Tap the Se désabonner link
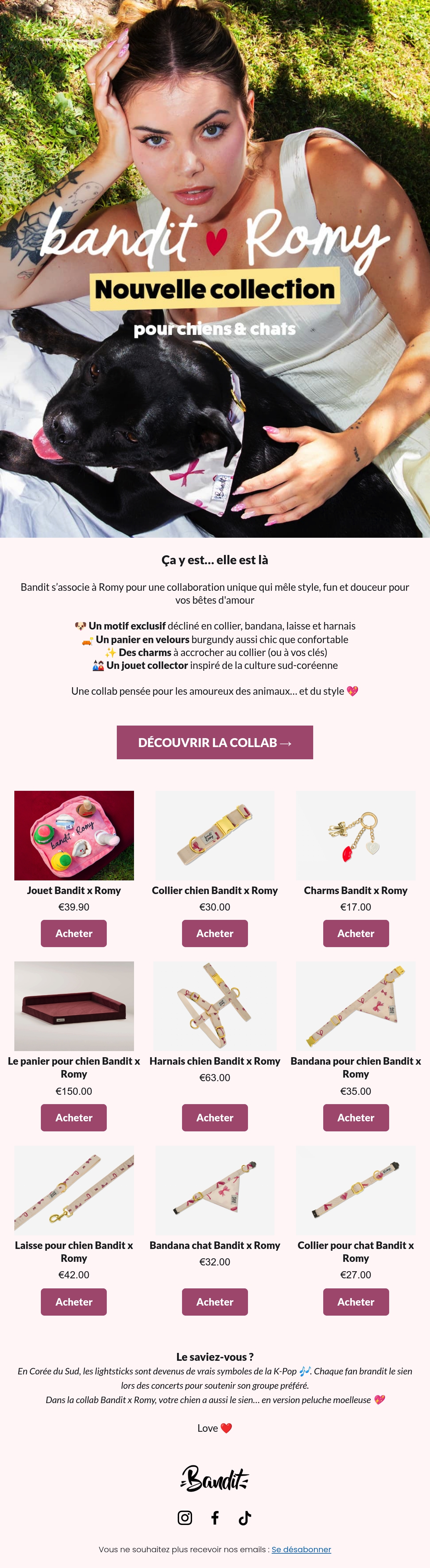Image resolution: width=430 pixels, height=1568 pixels. (x=301, y=1549)
